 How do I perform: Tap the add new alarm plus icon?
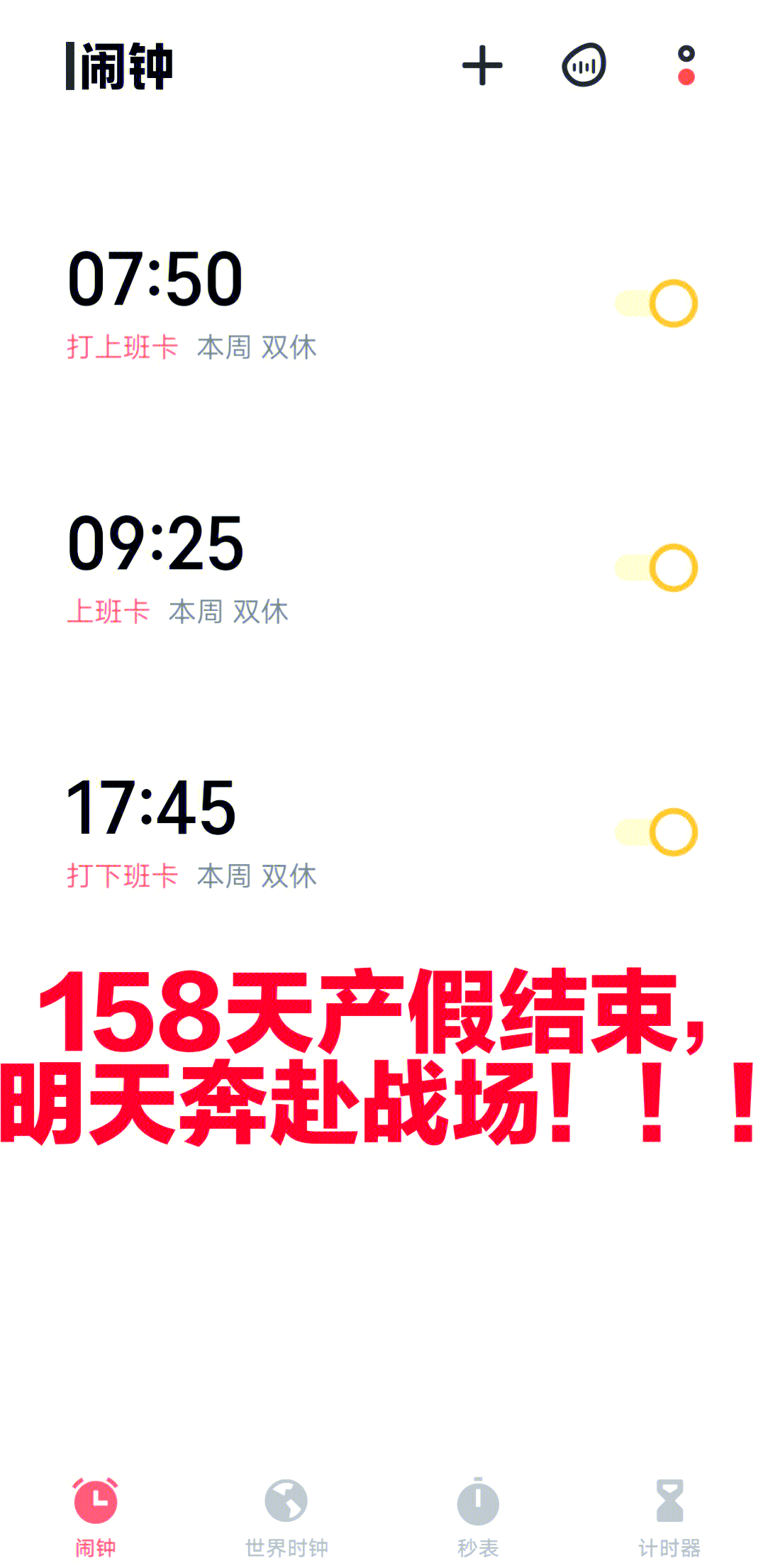pos(483,65)
